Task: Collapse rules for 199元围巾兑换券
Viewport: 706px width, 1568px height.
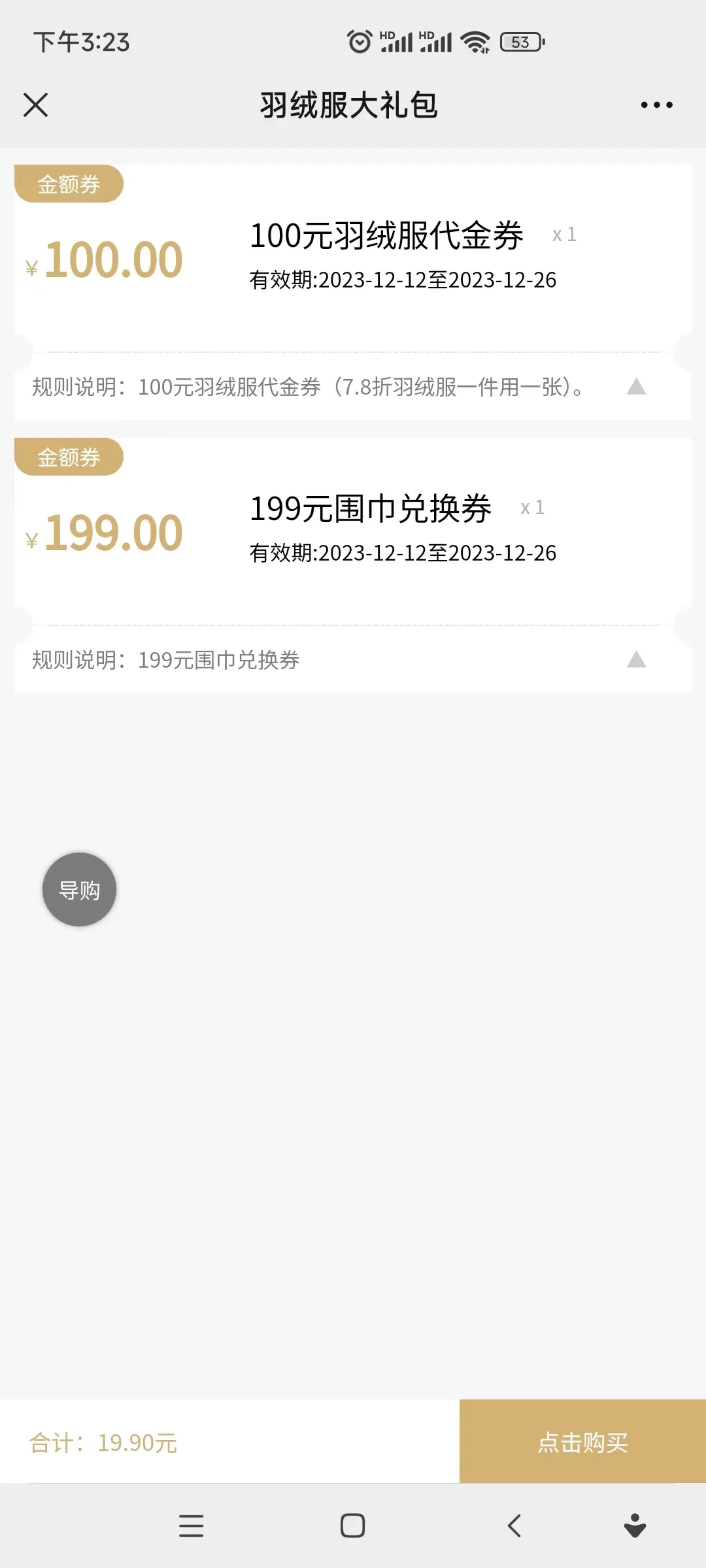Action: [636, 660]
